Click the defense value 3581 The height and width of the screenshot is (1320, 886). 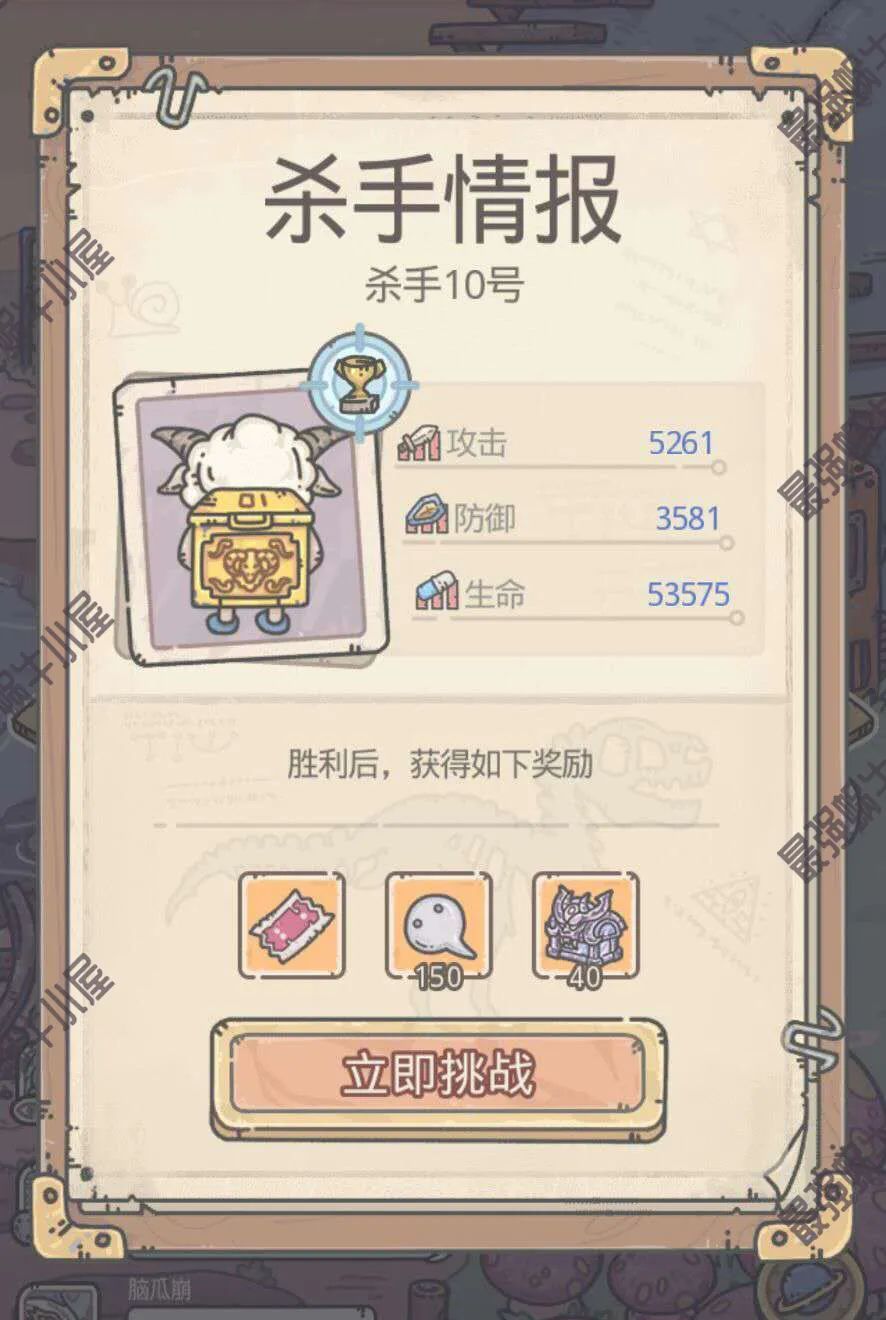(686, 515)
